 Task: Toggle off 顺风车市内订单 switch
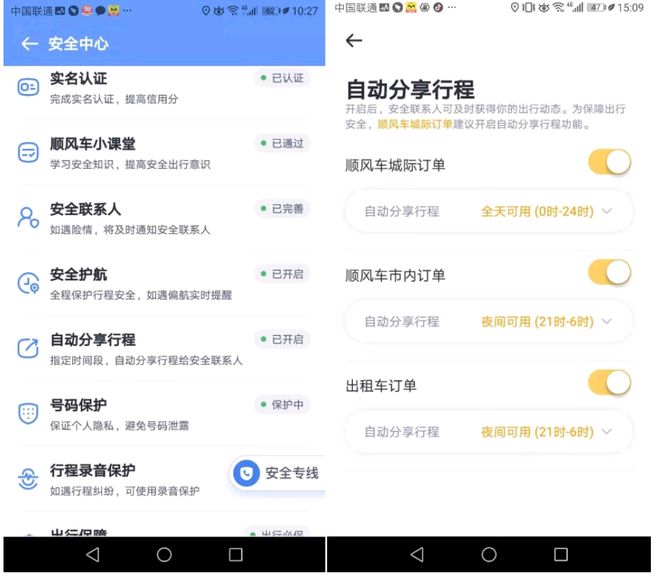click(x=609, y=272)
